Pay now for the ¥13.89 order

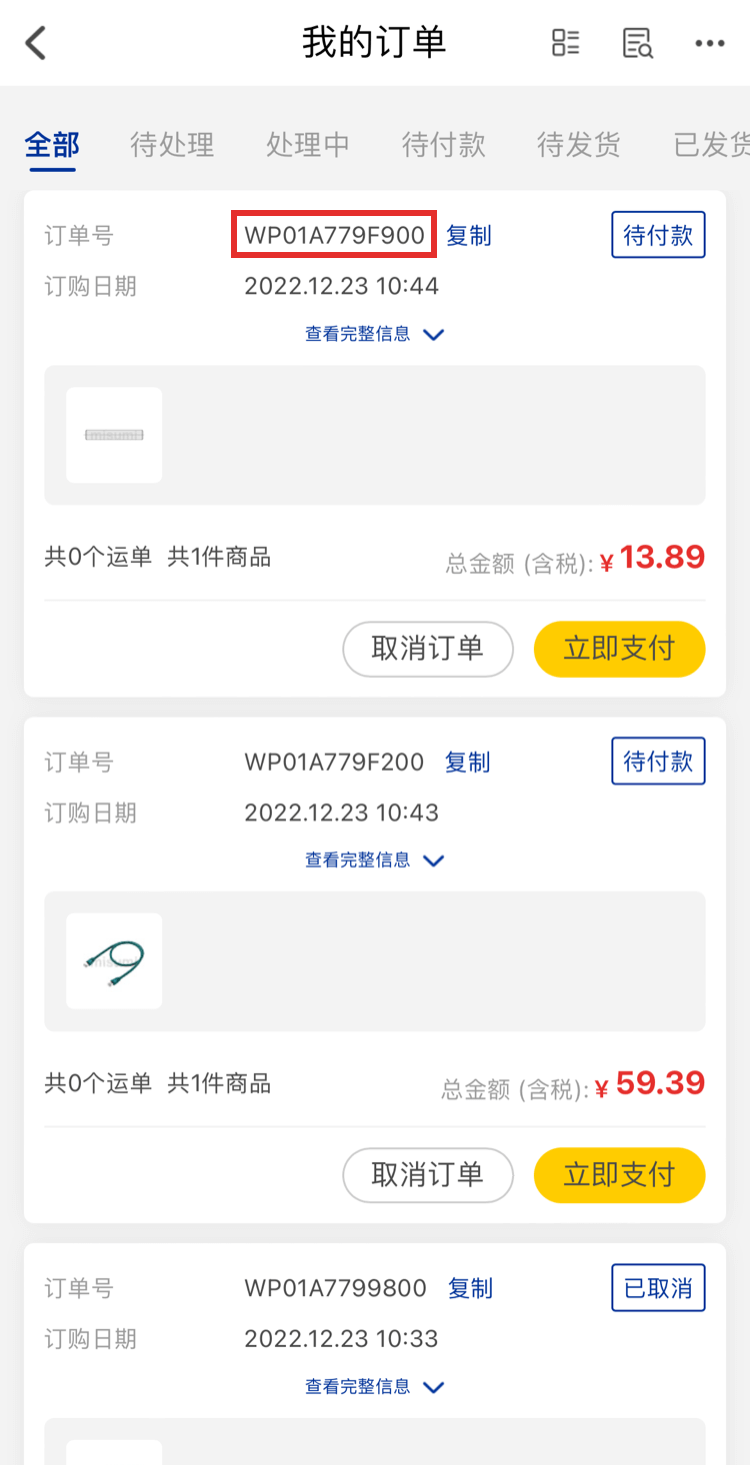pos(619,649)
